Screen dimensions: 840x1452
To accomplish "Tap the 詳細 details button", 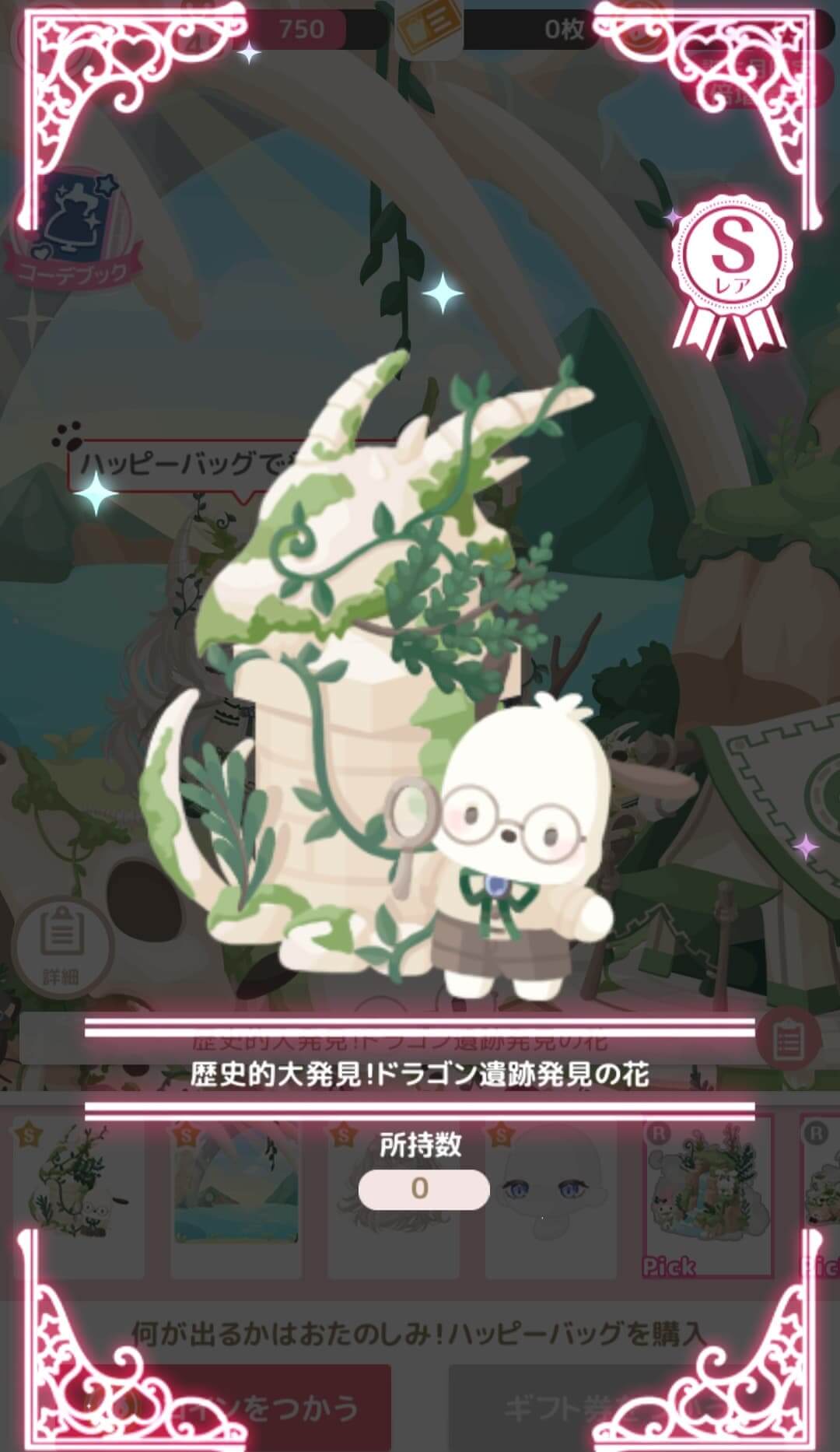I will coord(61,947).
